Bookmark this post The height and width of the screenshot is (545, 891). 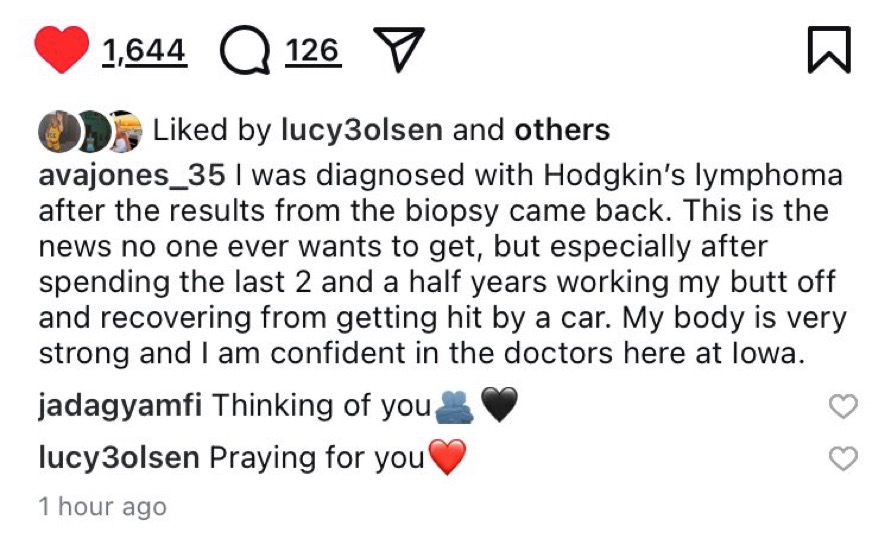point(829,50)
